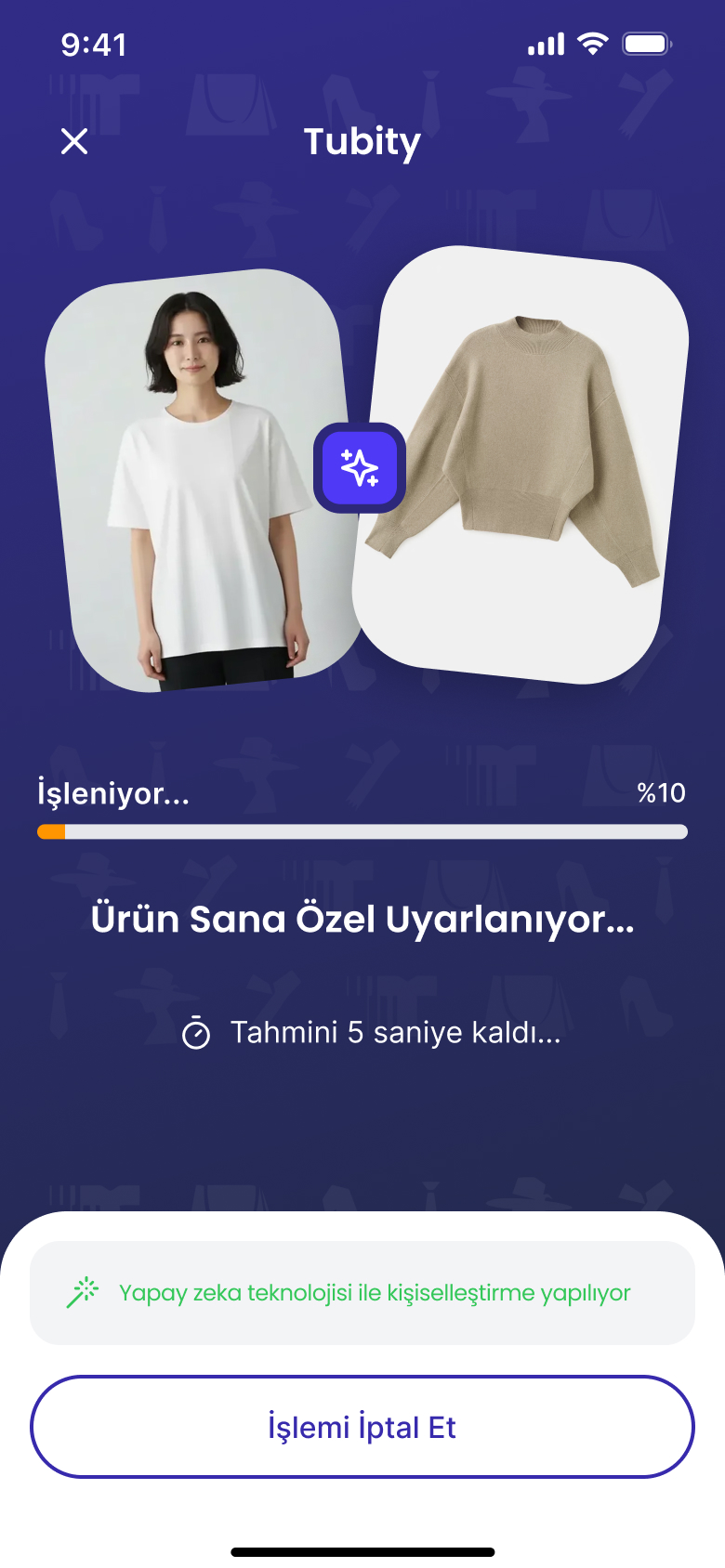Tap İşlemi İptal Et to cancel
This screenshot has width=725, height=1568.
(362, 1427)
